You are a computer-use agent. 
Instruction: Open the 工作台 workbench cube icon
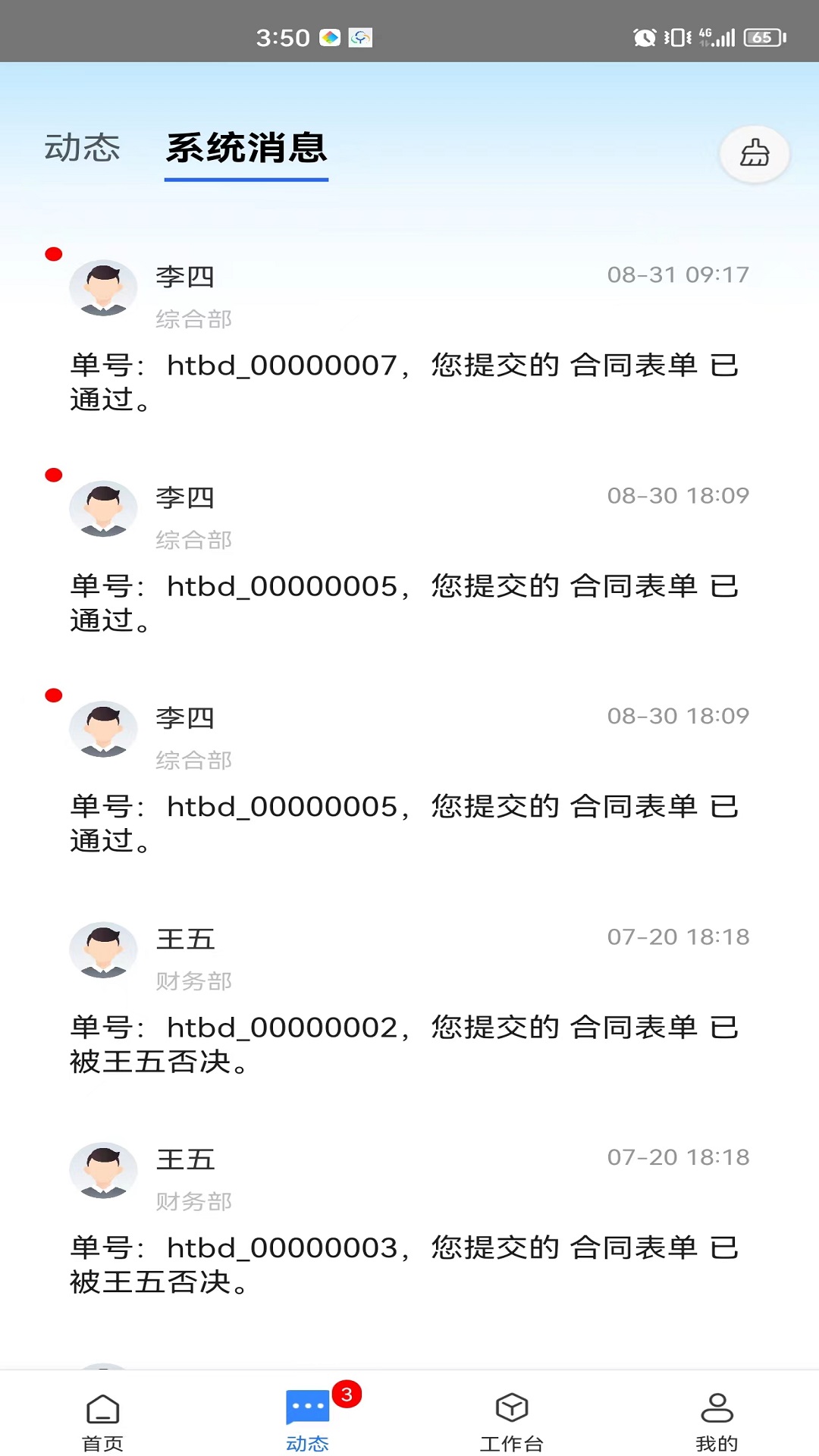(512, 1408)
